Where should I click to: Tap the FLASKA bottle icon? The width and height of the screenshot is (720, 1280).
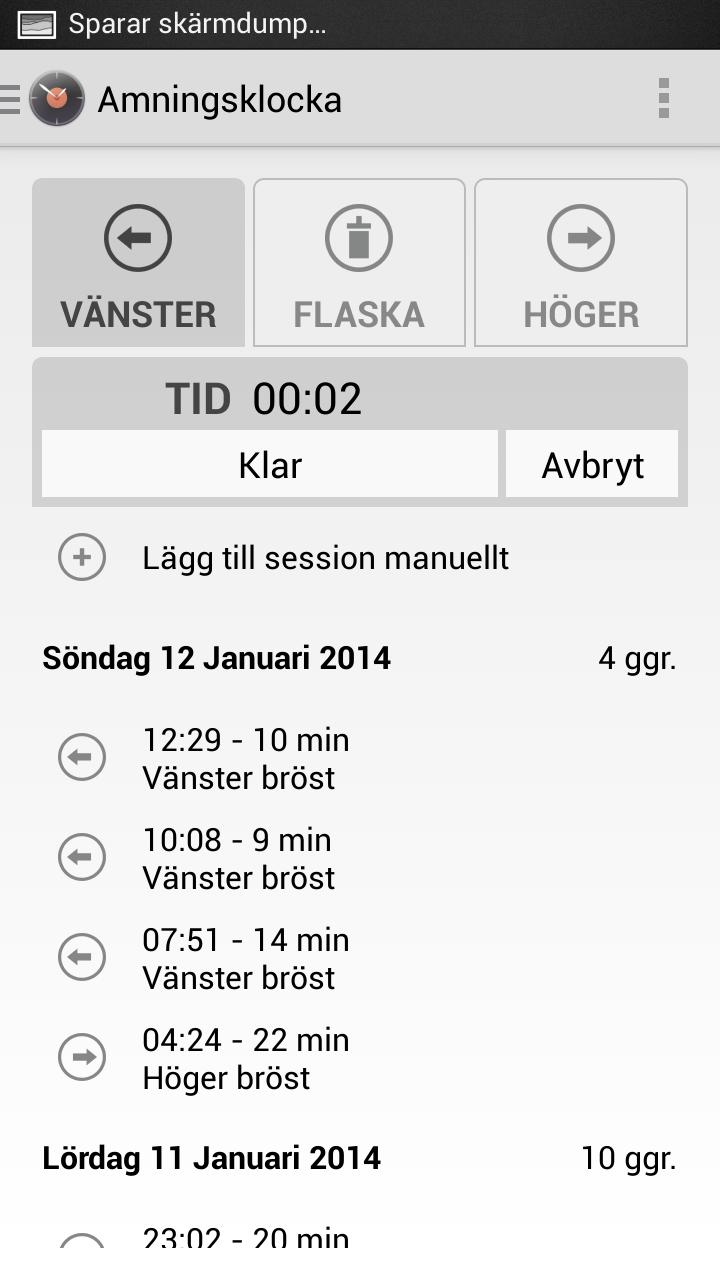(x=359, y=237)
